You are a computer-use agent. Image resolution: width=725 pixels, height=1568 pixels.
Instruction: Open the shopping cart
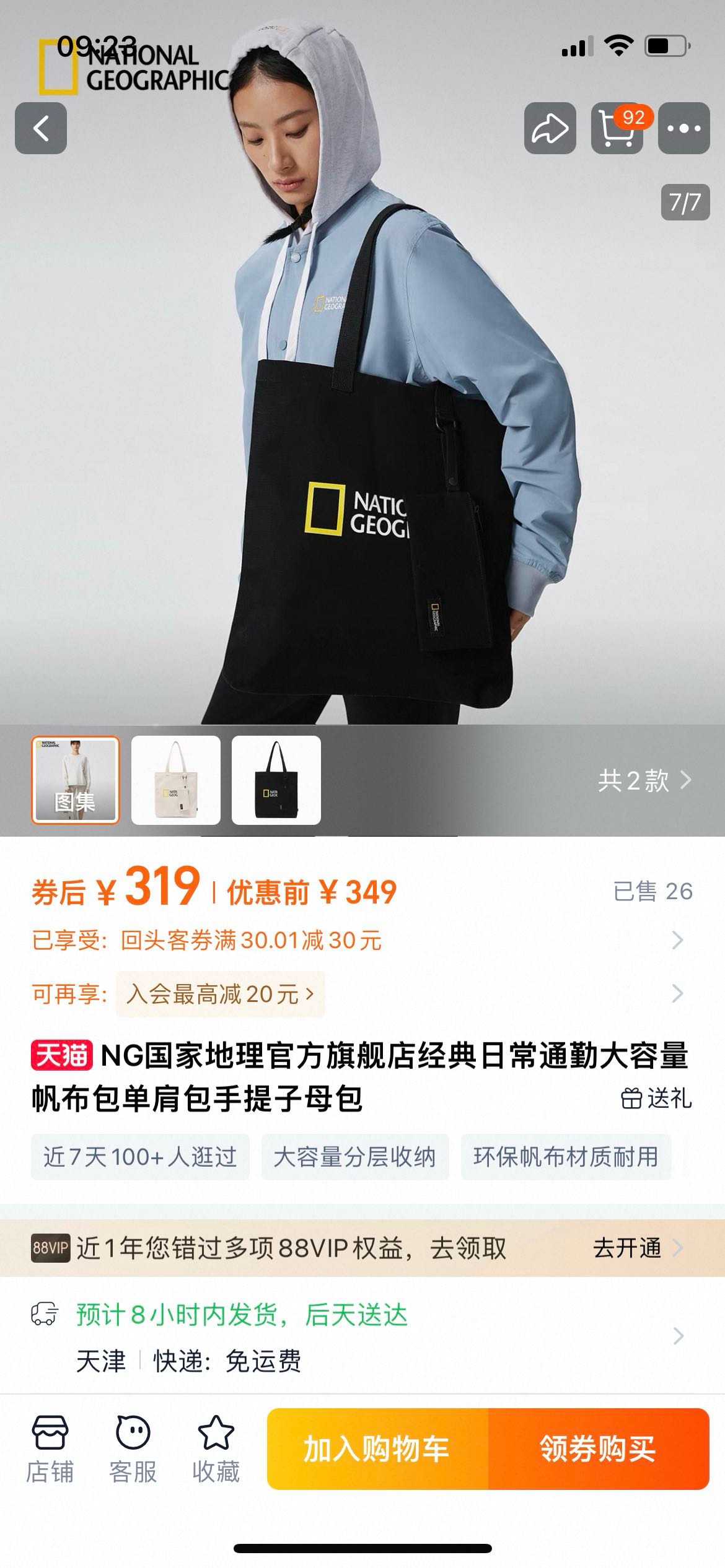click(x=617, y=128)
